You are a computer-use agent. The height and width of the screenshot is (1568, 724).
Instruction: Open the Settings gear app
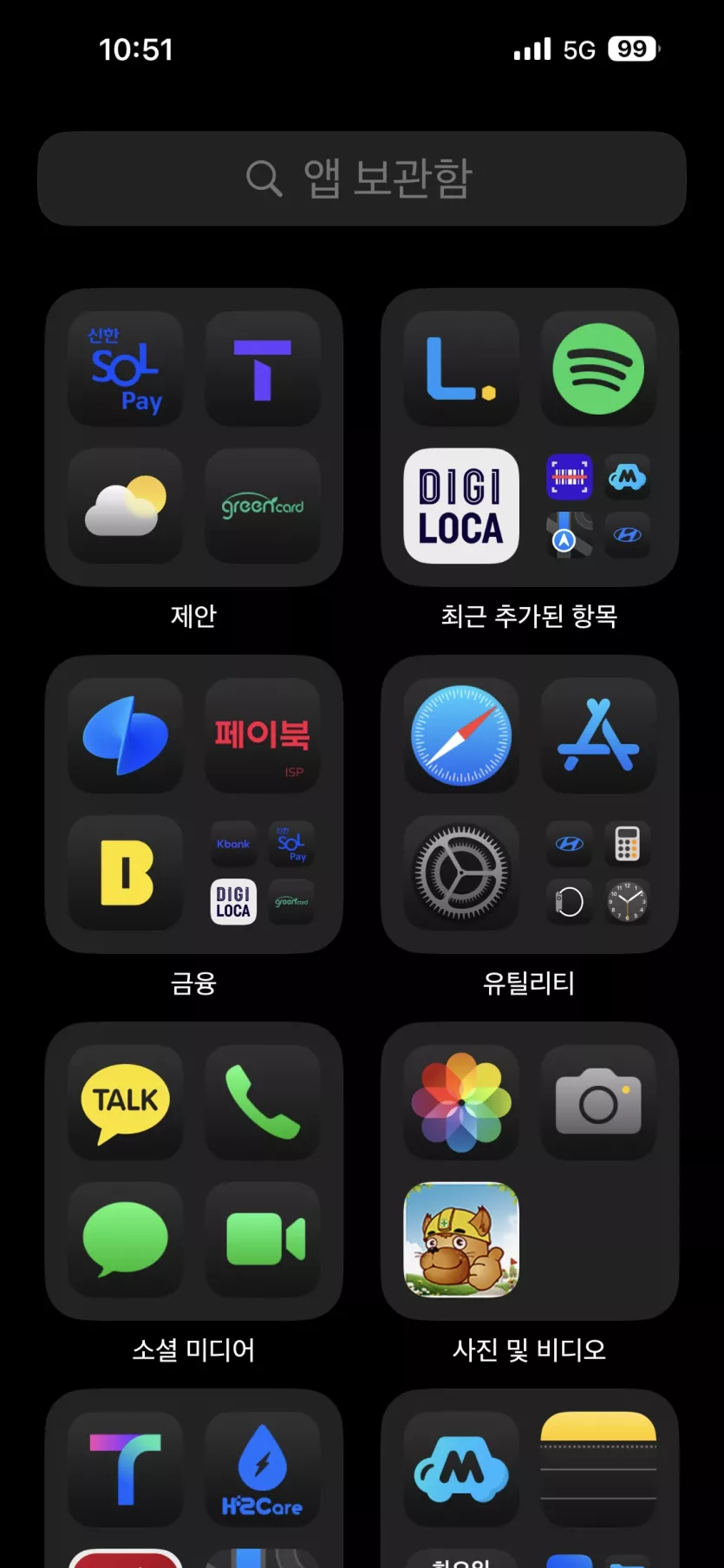pyautogui.click(x=461, y=872)
